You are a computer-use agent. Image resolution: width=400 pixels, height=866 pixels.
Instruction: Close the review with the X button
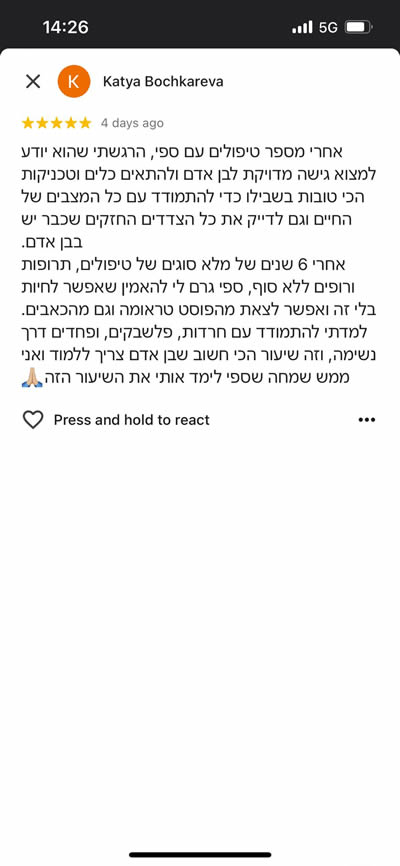click(33, 82)
